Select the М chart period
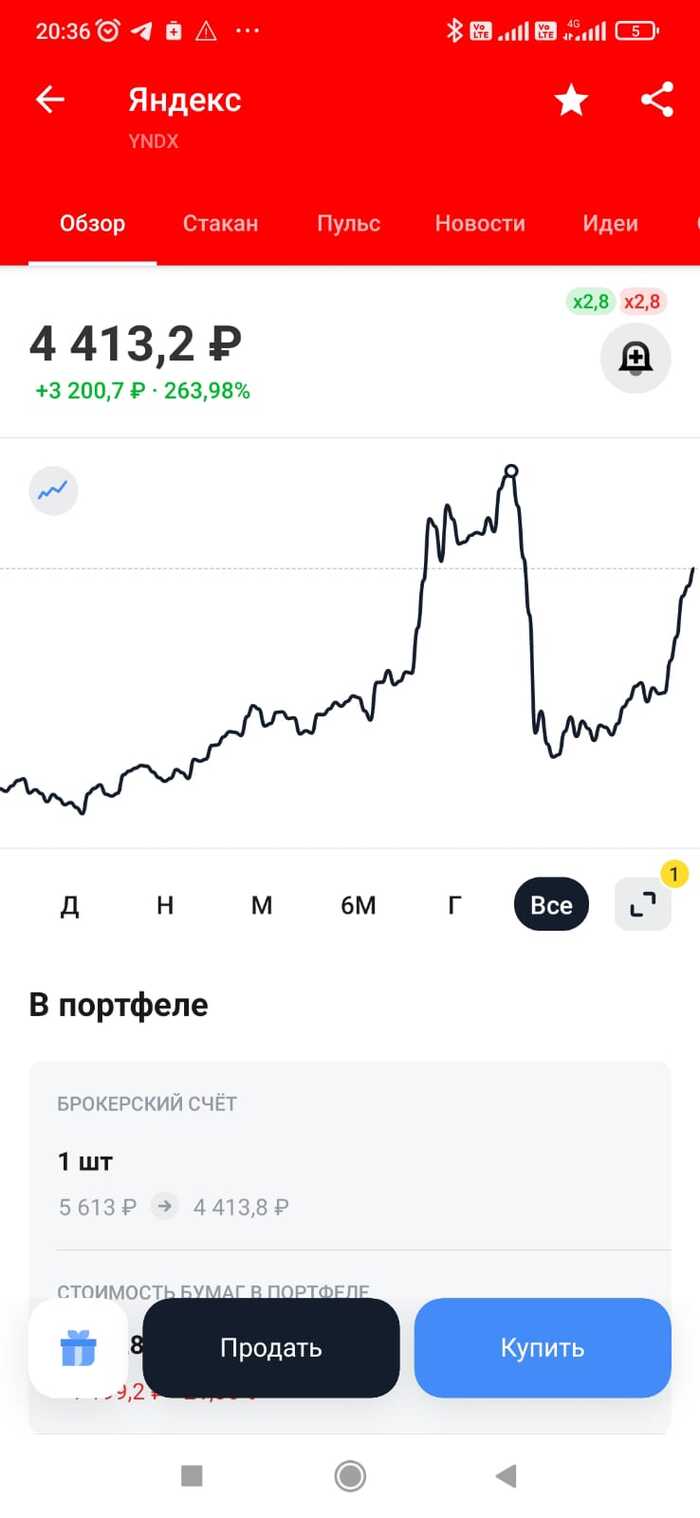The width and height of the screenshot is (700, 1518). coord(261,905)
